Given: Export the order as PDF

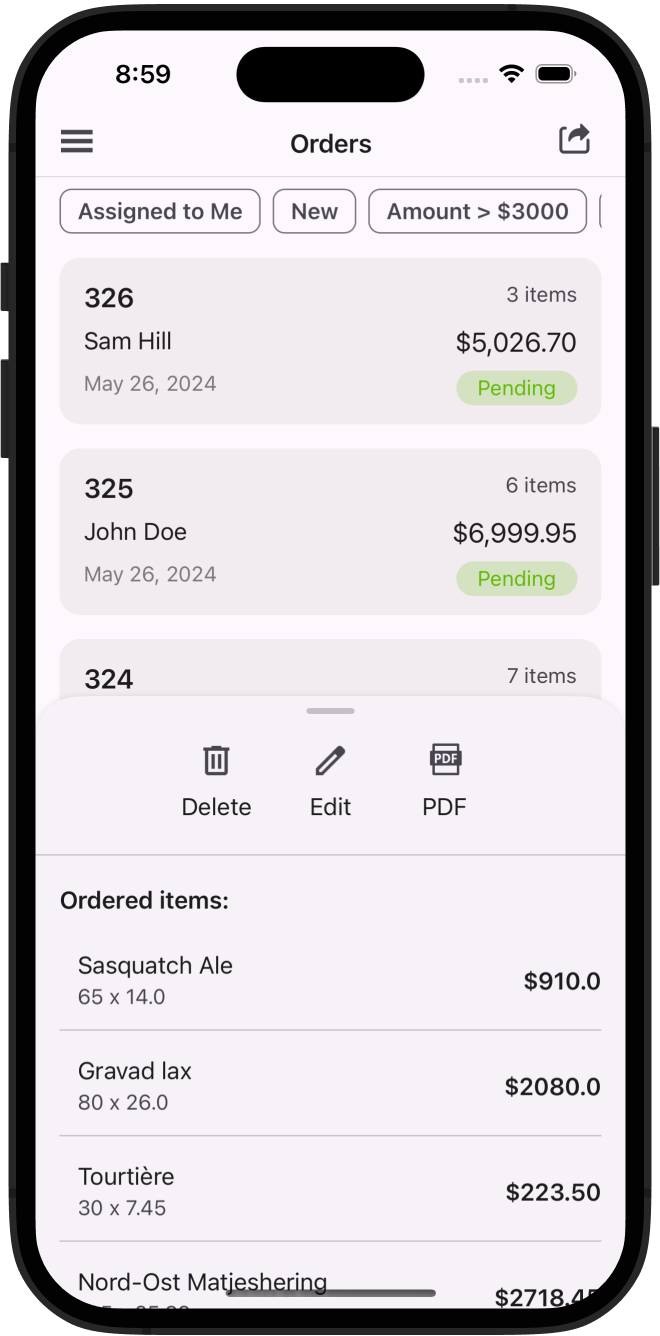Looking at the screenshot, I should coord(445,780).
